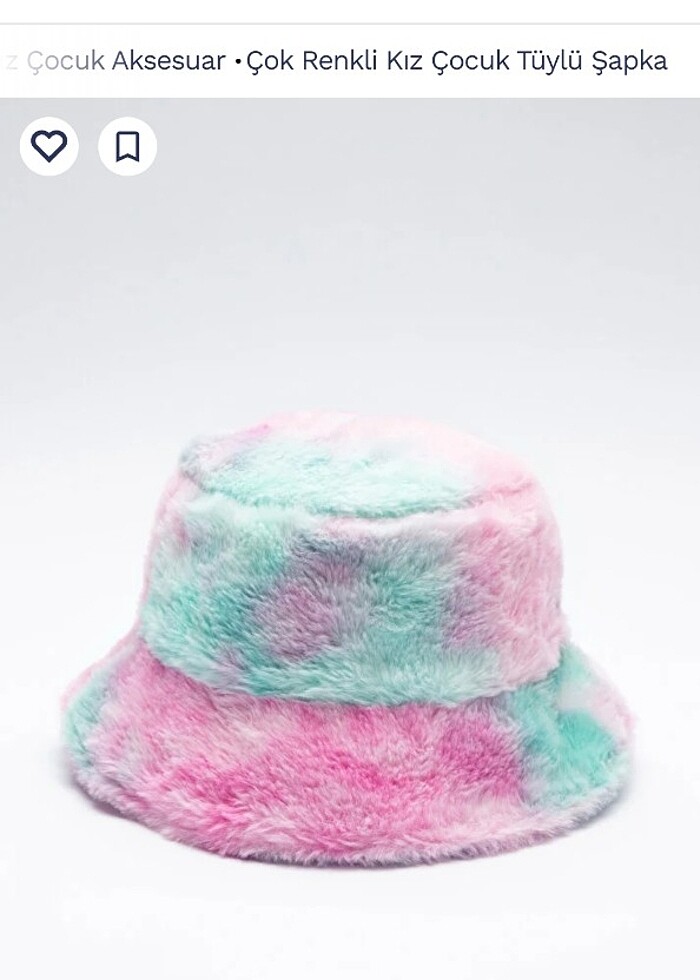Save the product with the bookmark icon
The width and height of the screenshot is (700, 980).
pyautogui.click(x=127, y=147)
